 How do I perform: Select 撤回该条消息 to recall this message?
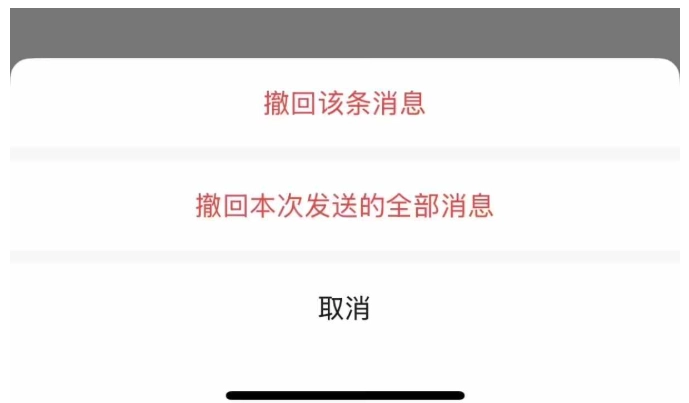345,105
